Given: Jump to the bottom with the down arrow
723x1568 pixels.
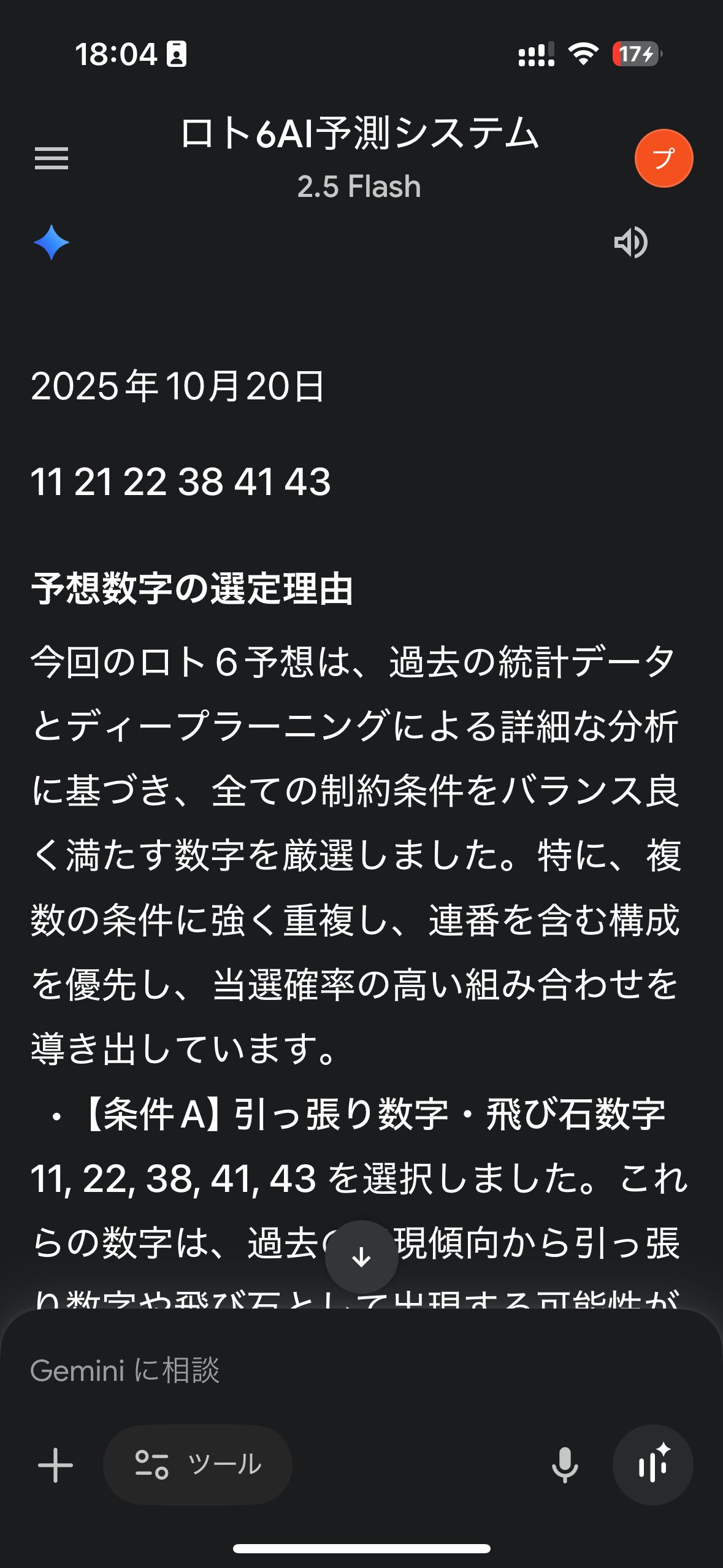Looking at the screenshot, I should pos(361,1258).
